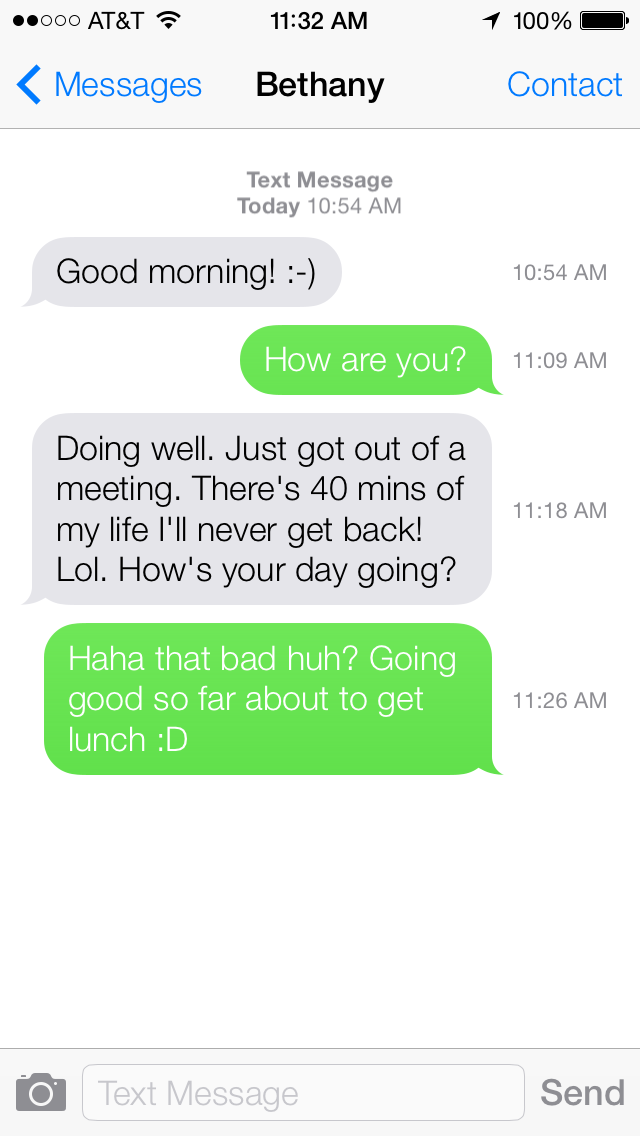Go back to the Messages list
Viewport: 640px width, 1136px height.
tap(108, 86)
